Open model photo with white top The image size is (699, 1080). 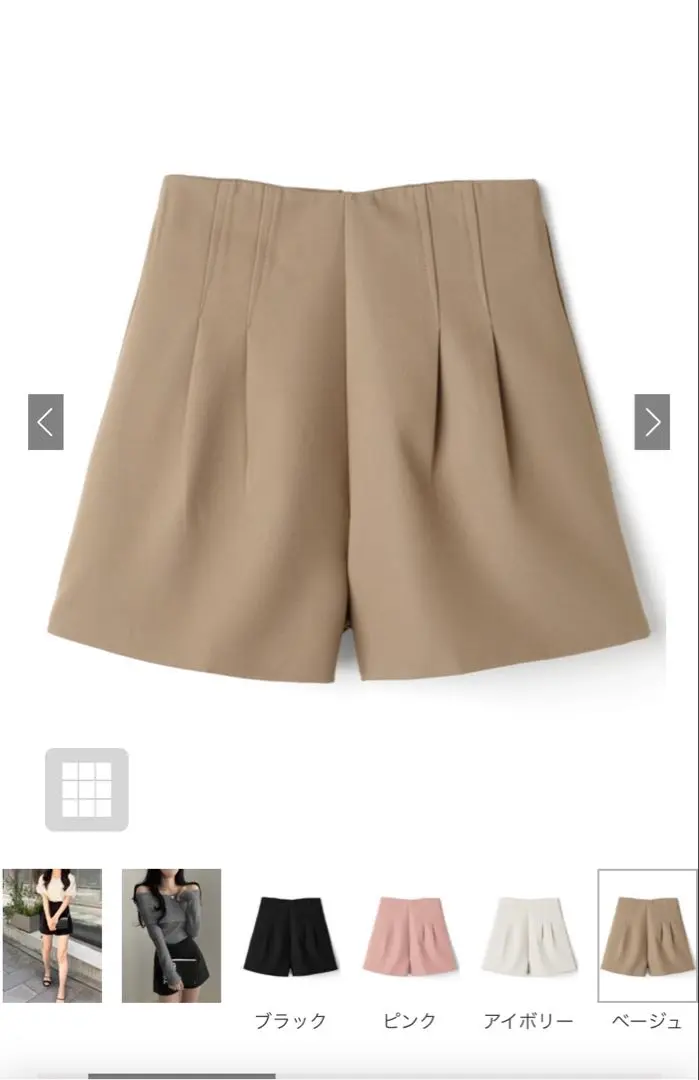click(x=52, y=936)
